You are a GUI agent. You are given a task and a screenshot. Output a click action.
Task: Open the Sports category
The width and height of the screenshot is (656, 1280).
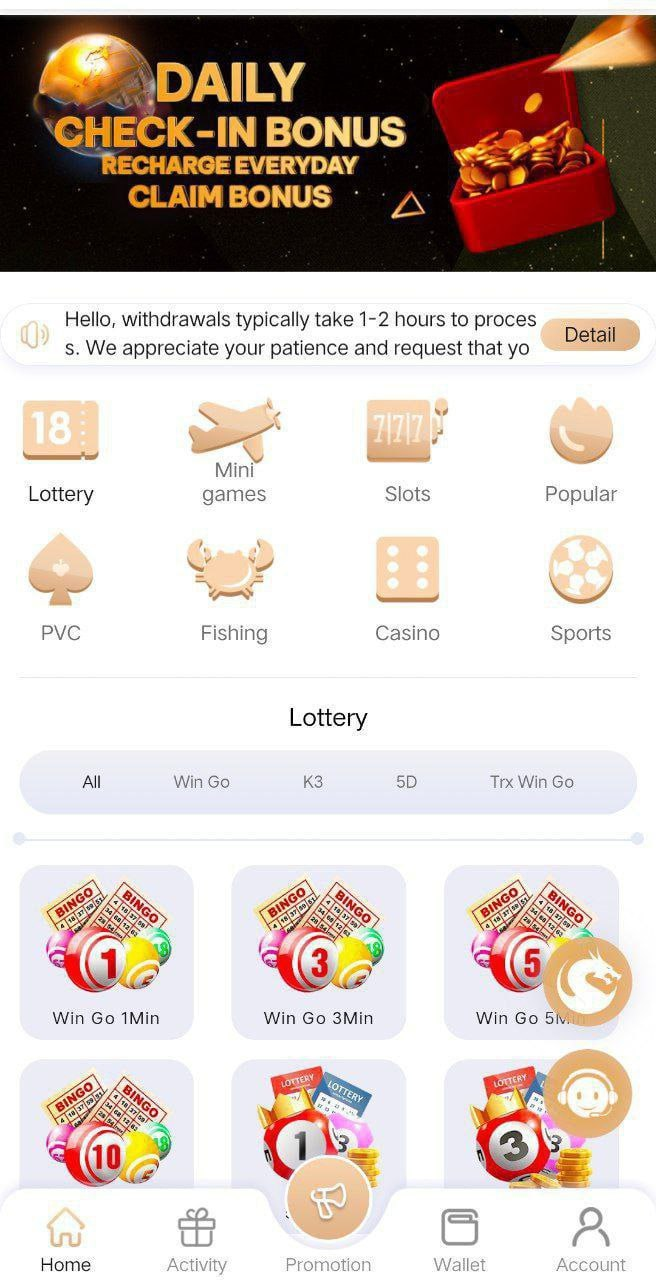pyautogui.click(x=580, y=590)
